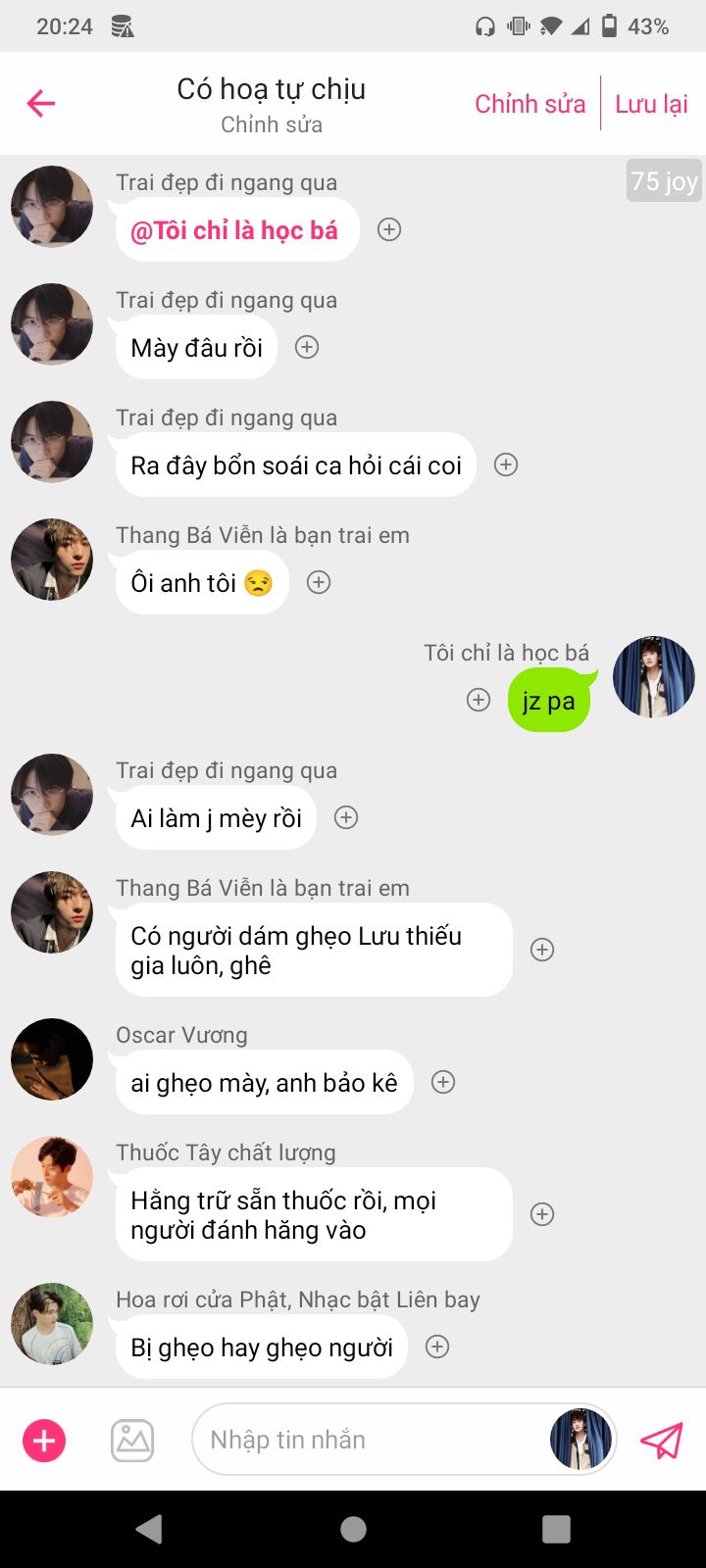
Task: Tap the plus icon beside 'Bị ghẹo hay ghẹo người'
Action: [437, 1347]
